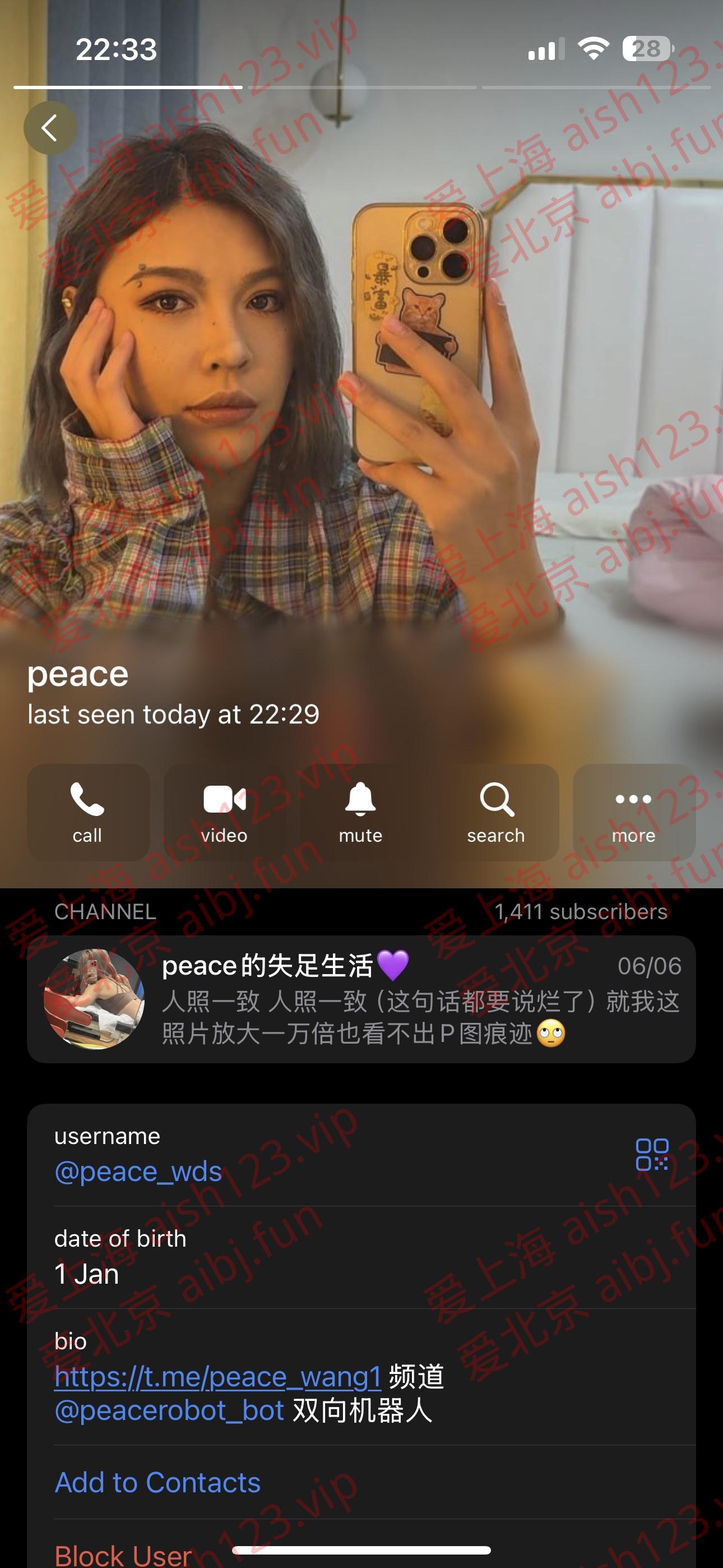The height and width of the screenshot is (1568, 723).
Task: Go back using the arrow button
Action: tap(50, 128)
